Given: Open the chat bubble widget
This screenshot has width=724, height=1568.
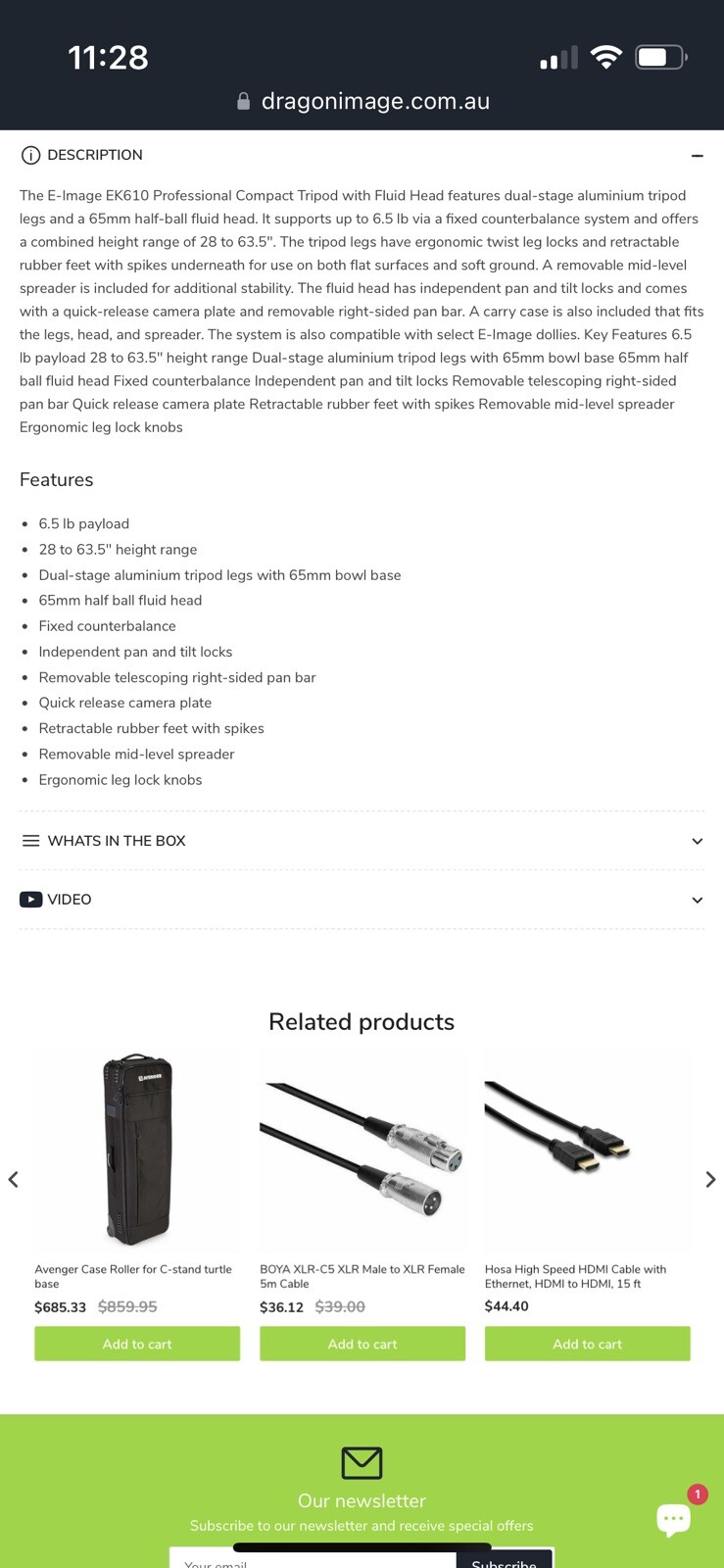Looking at the screenshot, I should pyautogui.click(x=674, y=1518).
